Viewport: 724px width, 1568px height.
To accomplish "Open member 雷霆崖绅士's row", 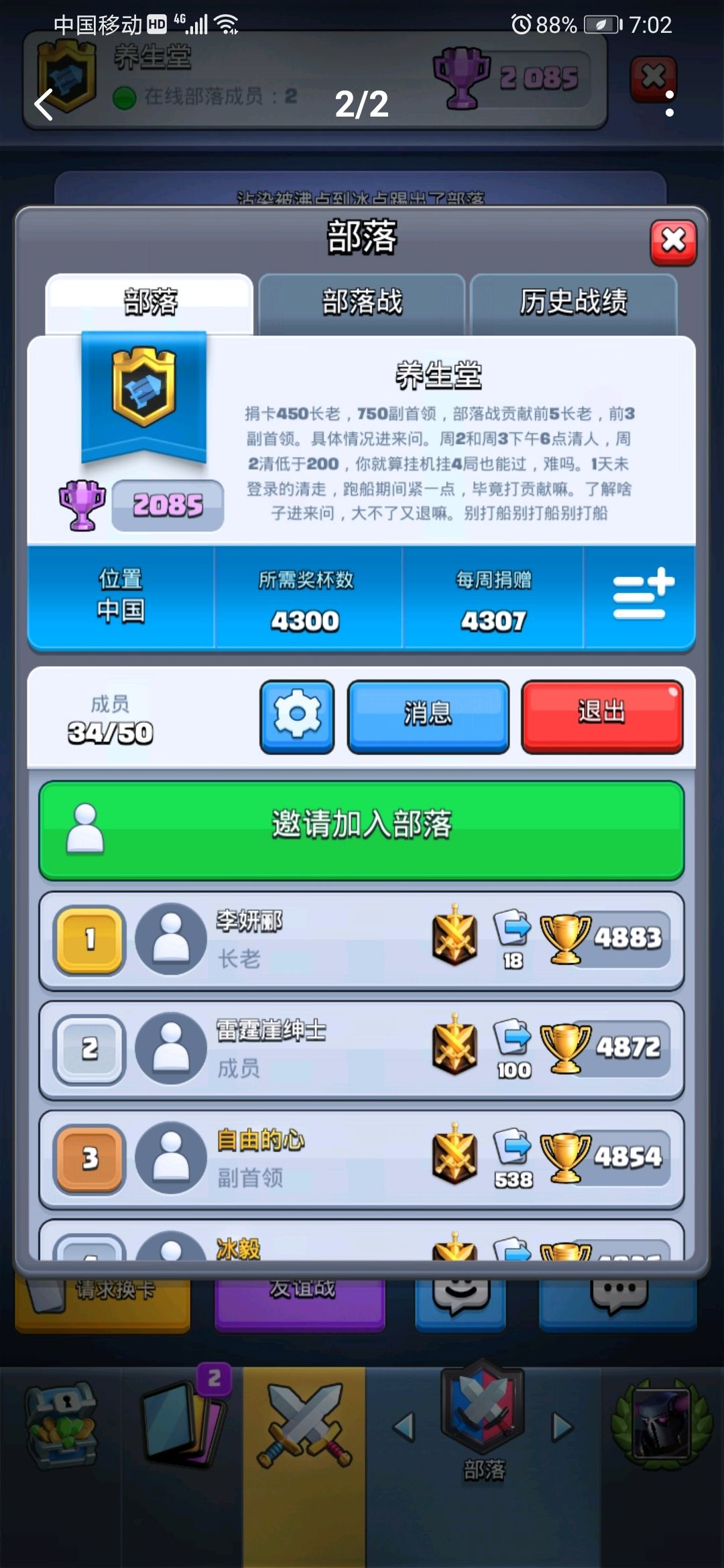I will pos(362,1050).
